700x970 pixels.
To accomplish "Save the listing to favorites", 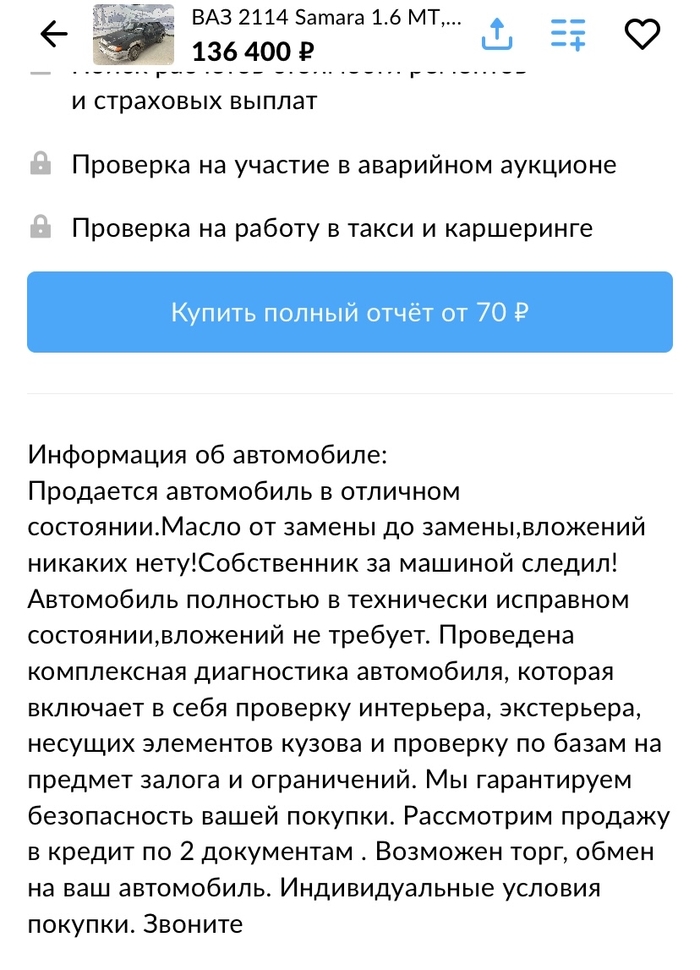I will pyautogui.click(x=642, y=35).
